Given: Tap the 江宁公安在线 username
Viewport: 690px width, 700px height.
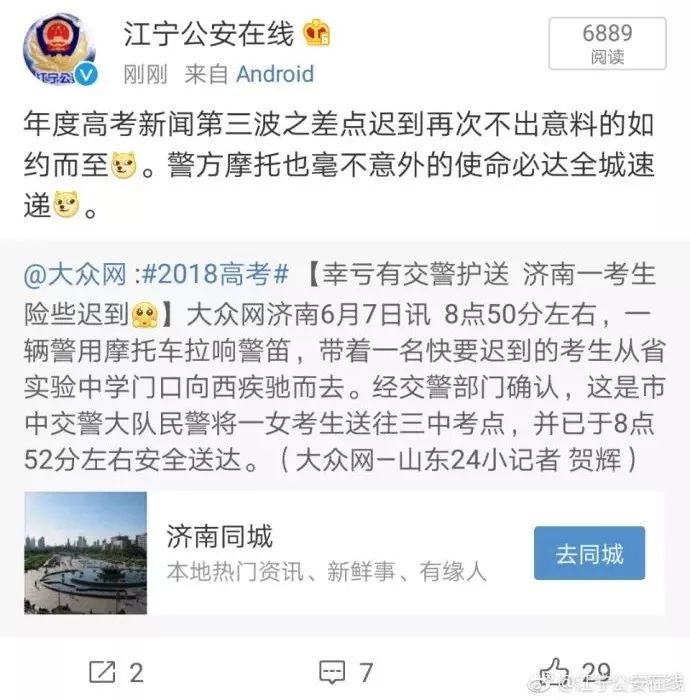Looking at the screenshot, I should point(208,34).
